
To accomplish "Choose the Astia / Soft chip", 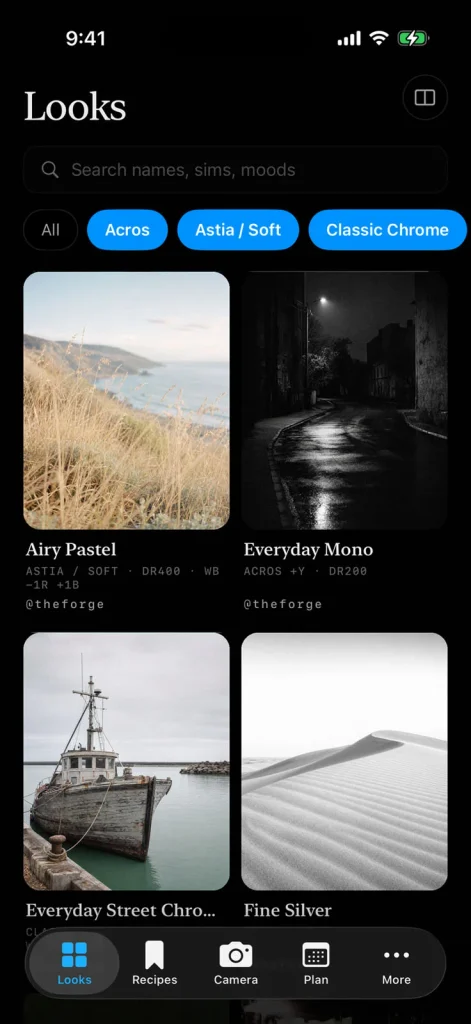I will coord(238,230).
